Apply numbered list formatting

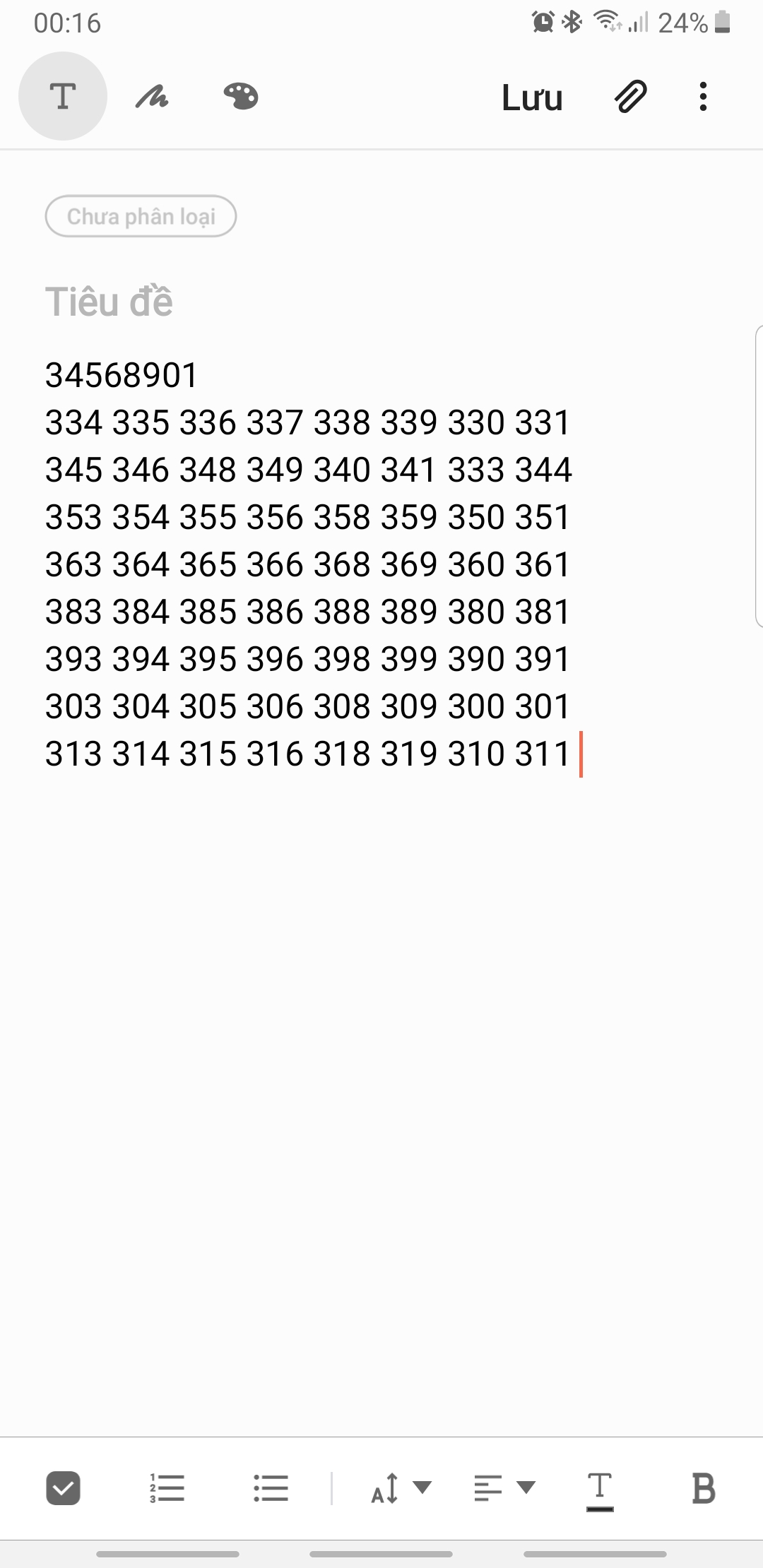pyautogui.click(x=167, y=1488)
